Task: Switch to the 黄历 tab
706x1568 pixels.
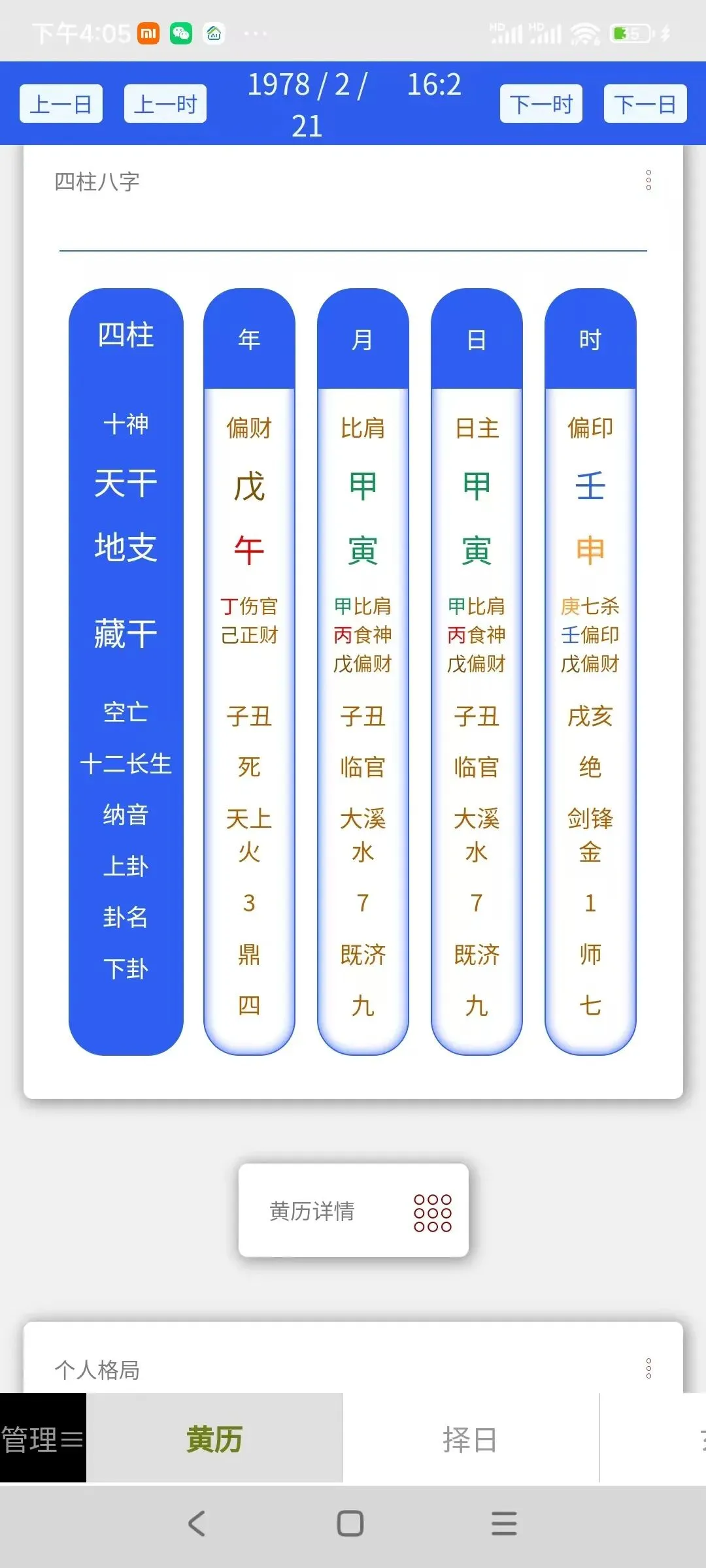Action: click(x=214, y=1439)
